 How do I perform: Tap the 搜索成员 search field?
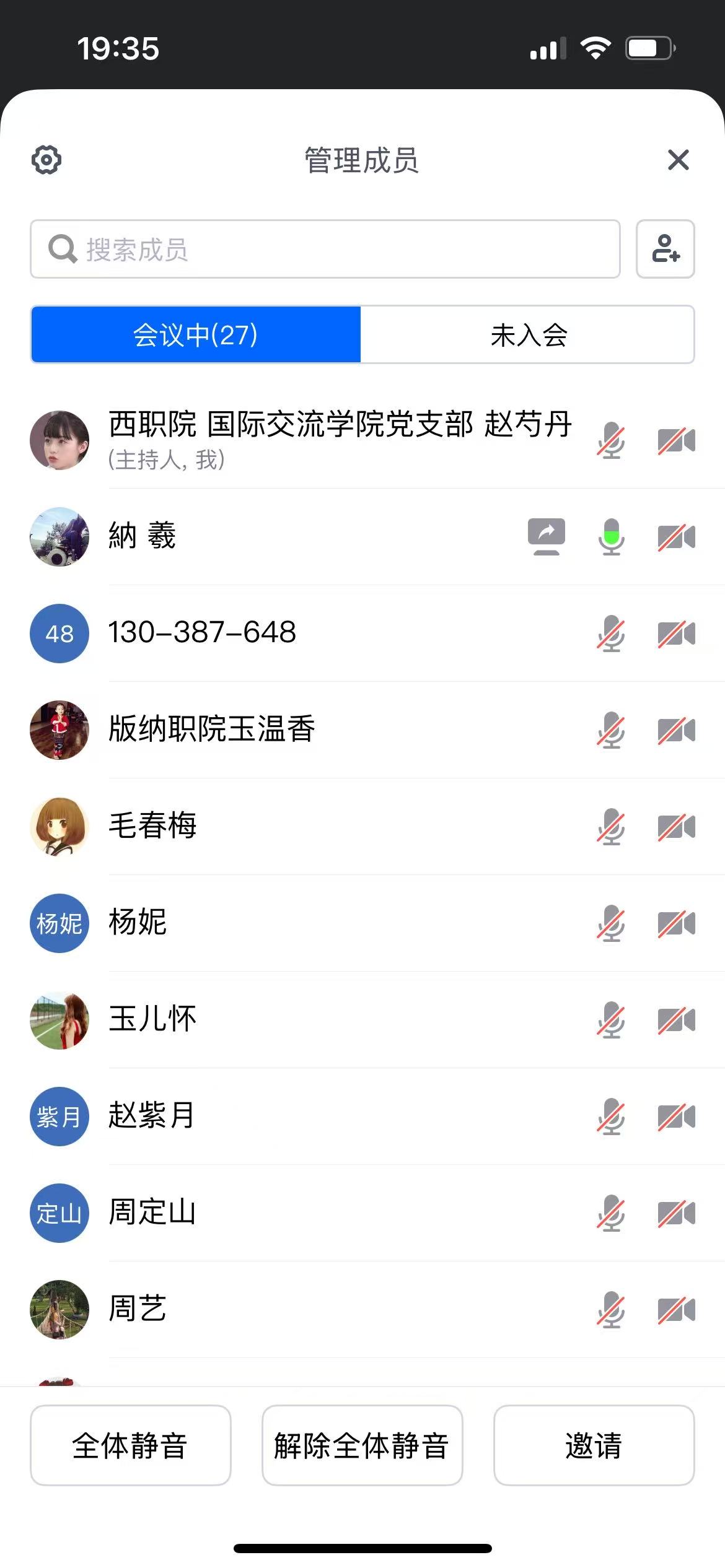325,249
